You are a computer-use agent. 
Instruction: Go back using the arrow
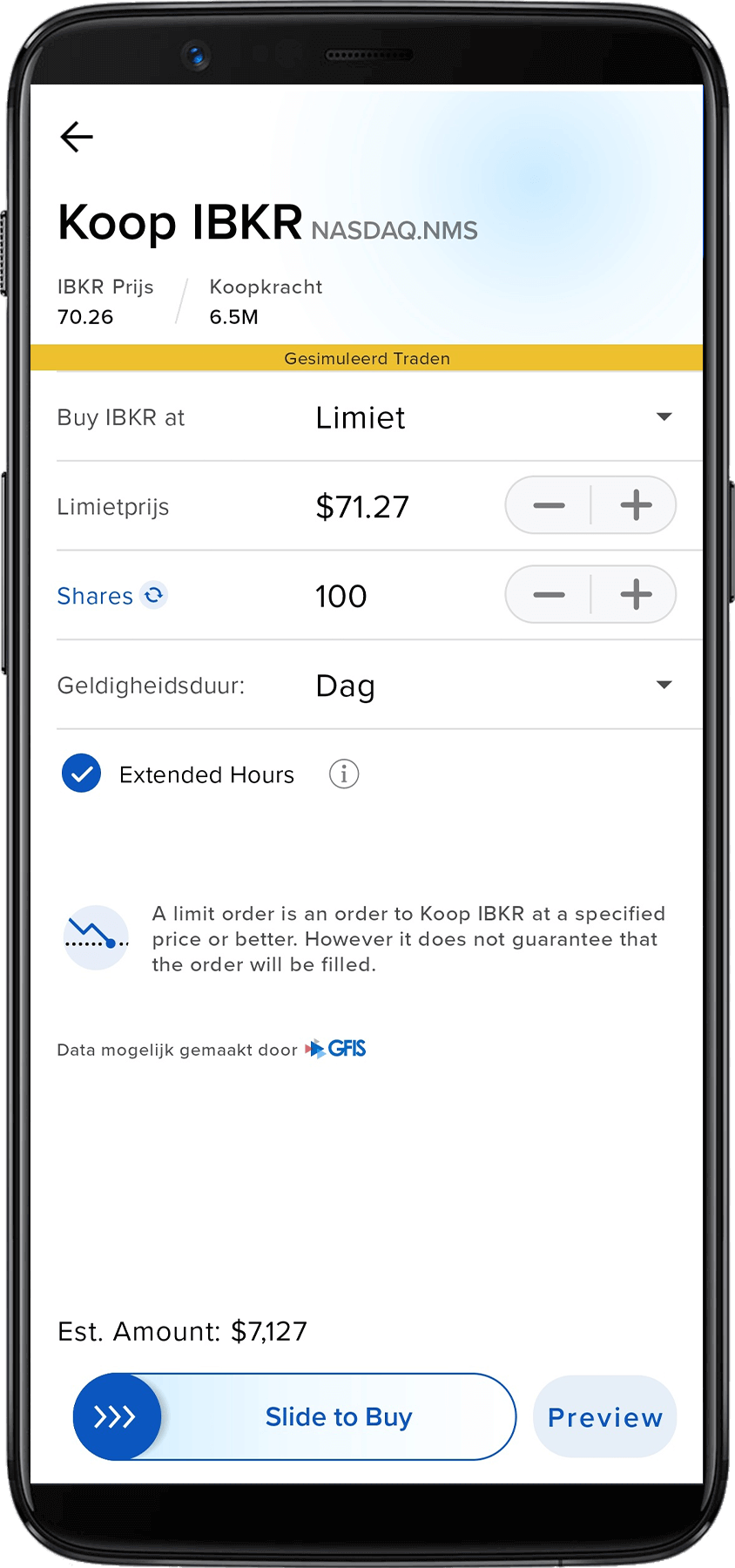77,137
